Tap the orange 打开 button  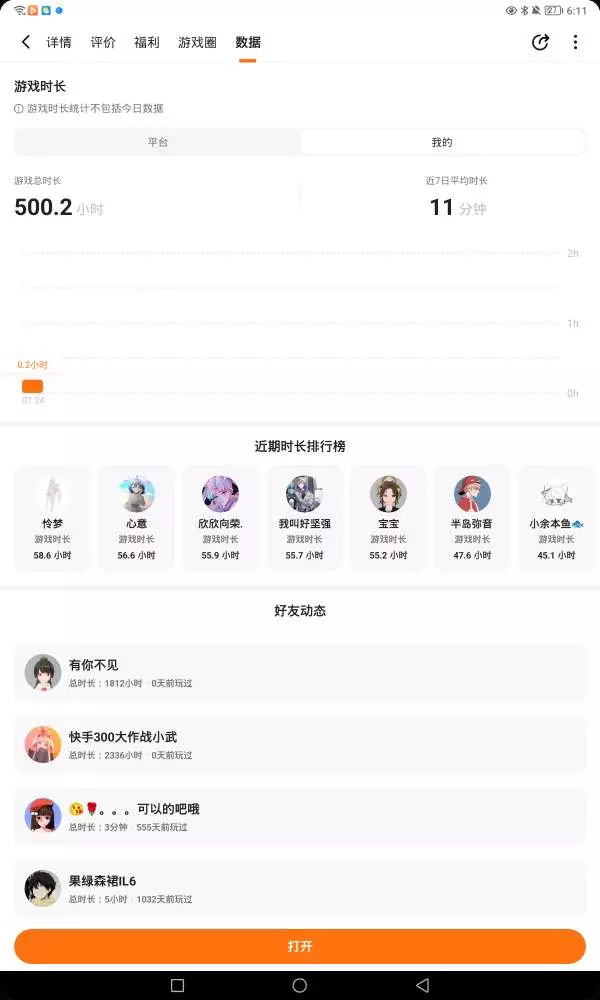pos(300,946)
